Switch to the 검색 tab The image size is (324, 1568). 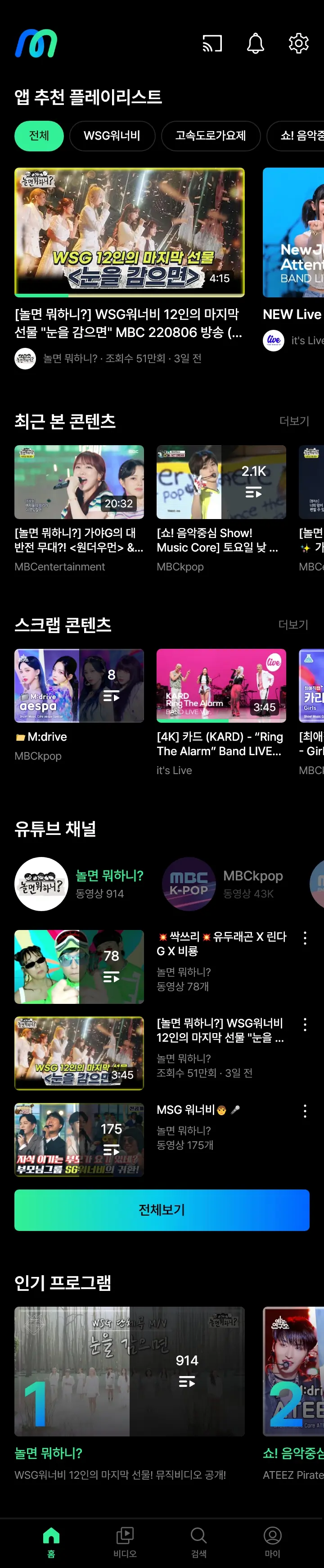199,1542
